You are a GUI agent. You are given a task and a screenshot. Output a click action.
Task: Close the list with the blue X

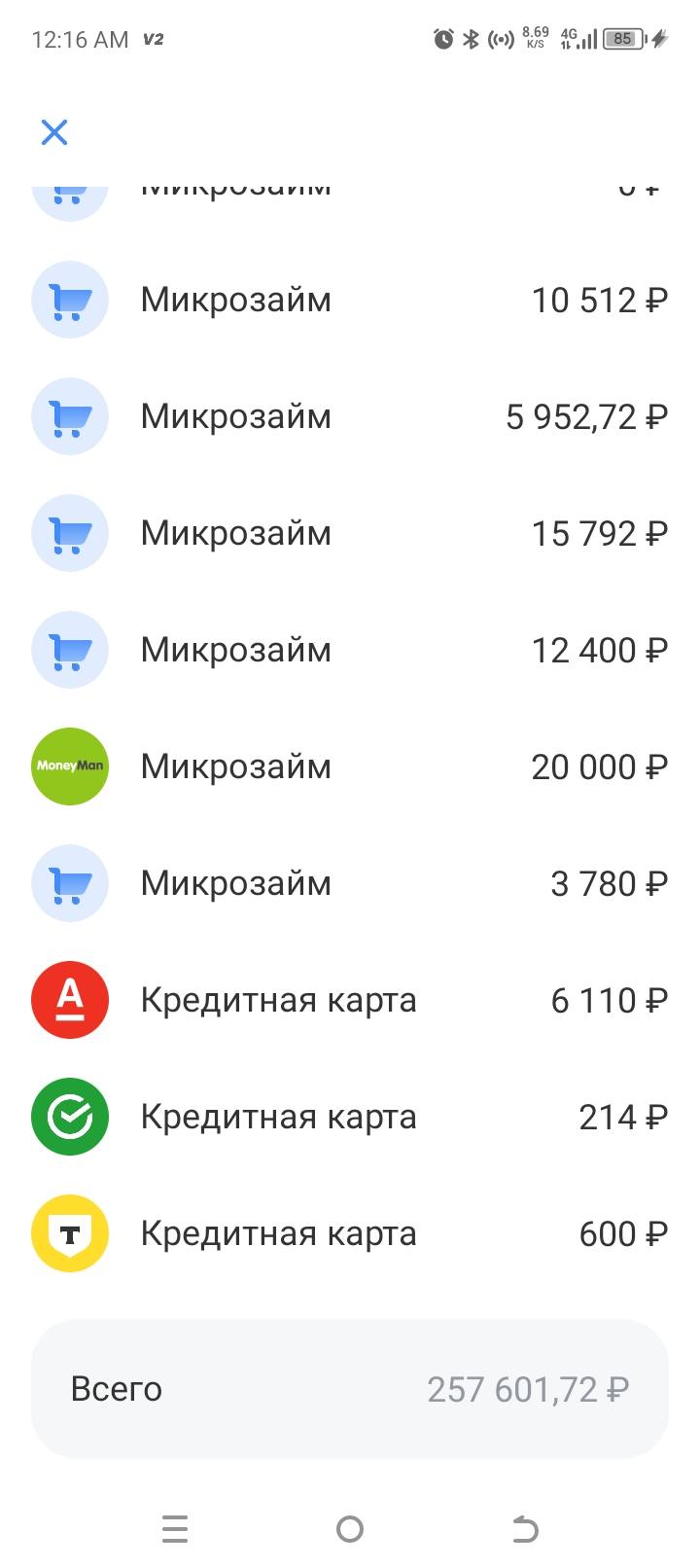[x=53, y=132]
